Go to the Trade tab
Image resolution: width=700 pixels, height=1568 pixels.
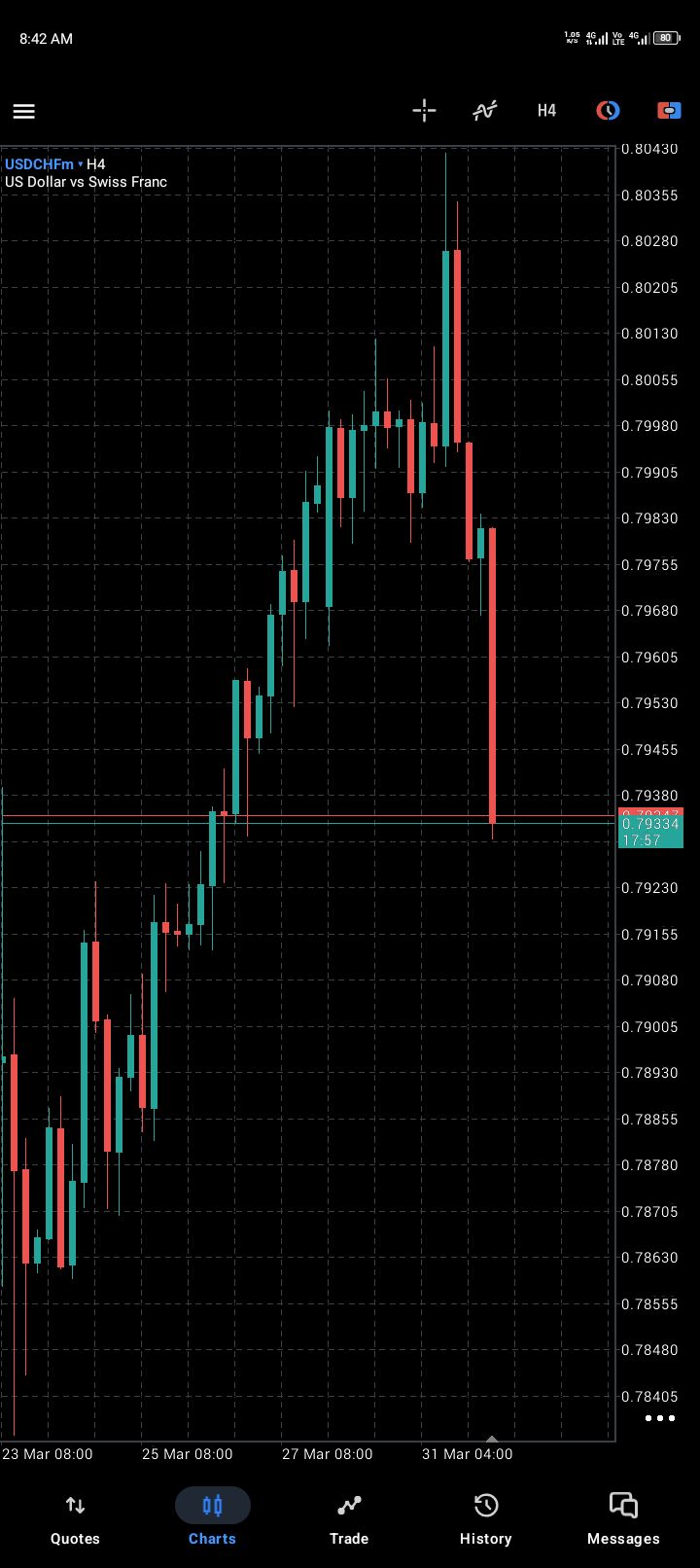point(349,1518)
